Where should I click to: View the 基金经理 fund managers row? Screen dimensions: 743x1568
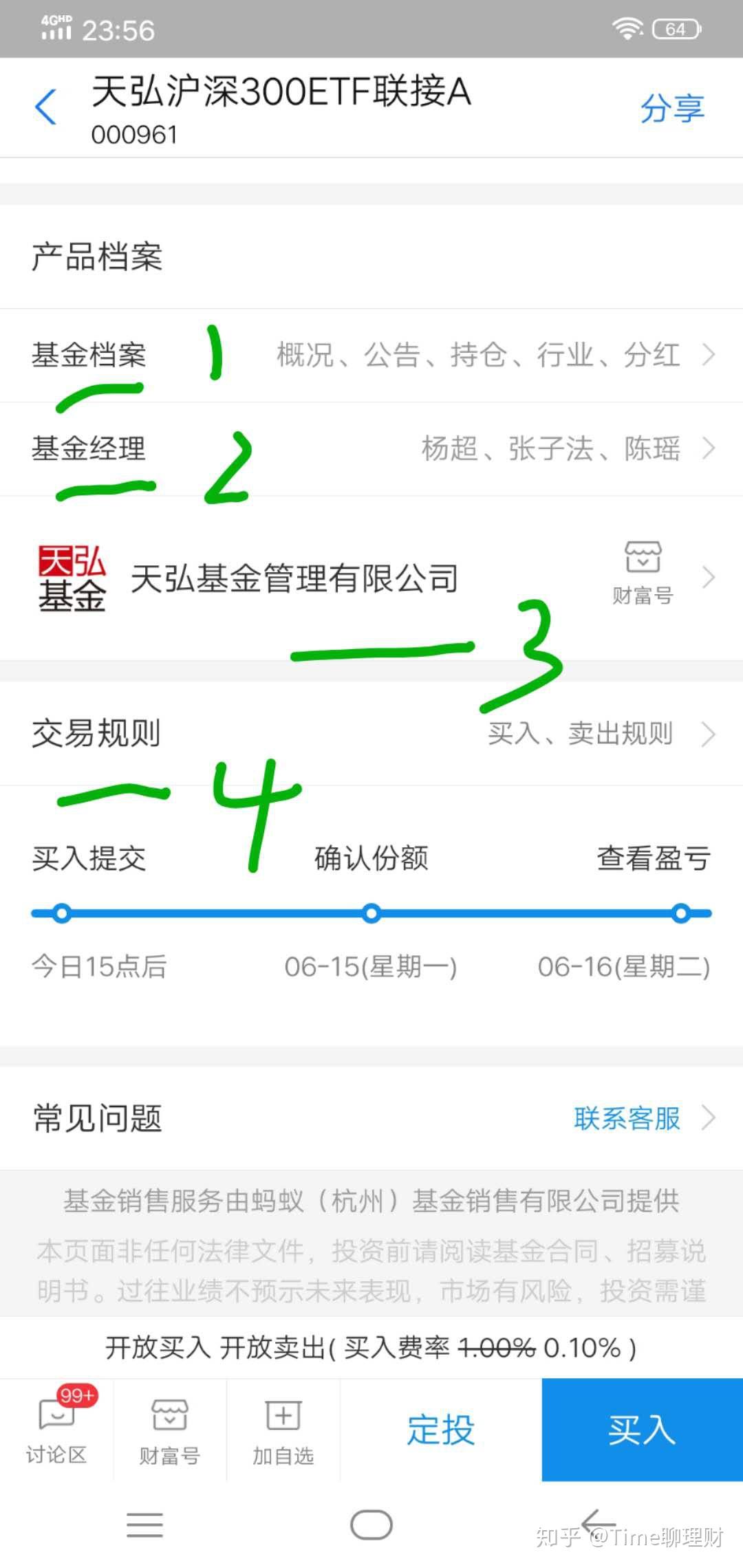point(371,448)
